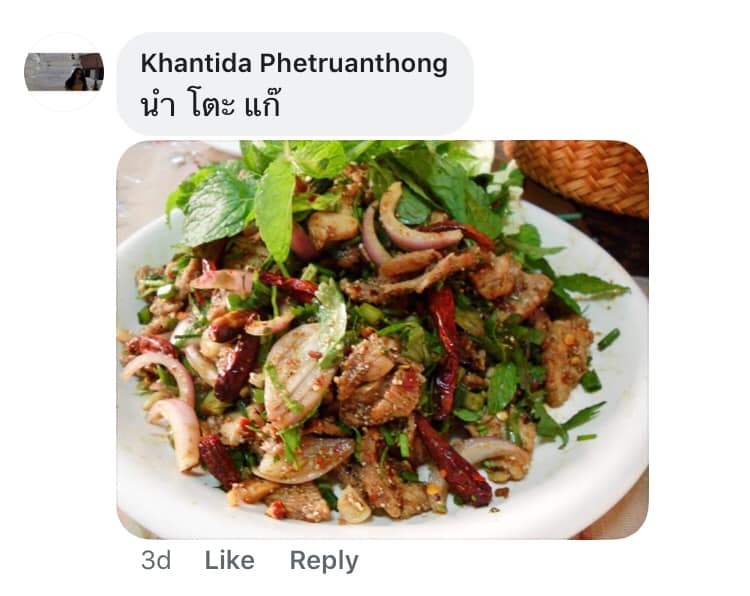Open Khantida Phetruanthong's profile name link

294,63
